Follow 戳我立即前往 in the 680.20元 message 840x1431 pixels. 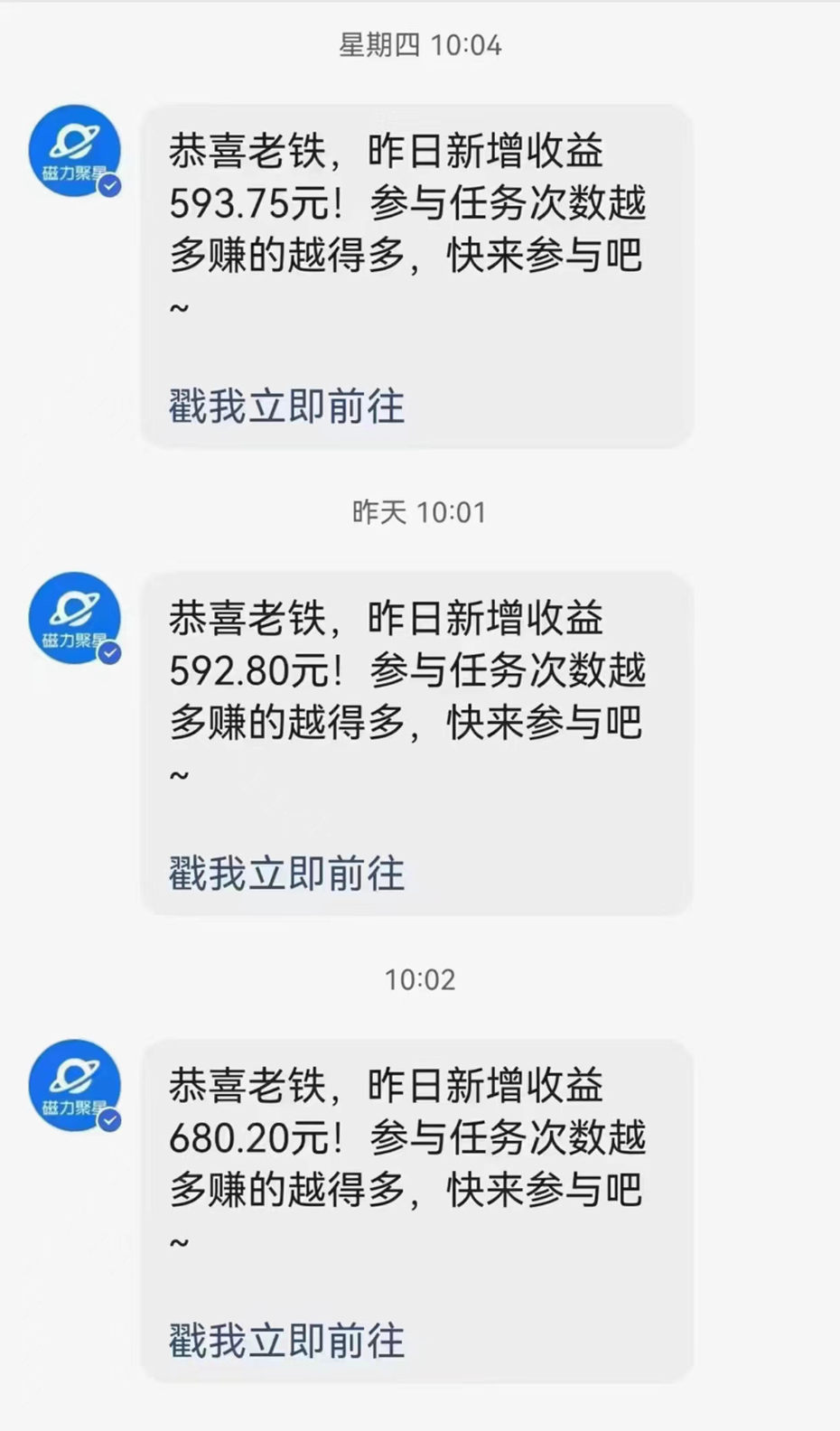[x=286, y=1341]
